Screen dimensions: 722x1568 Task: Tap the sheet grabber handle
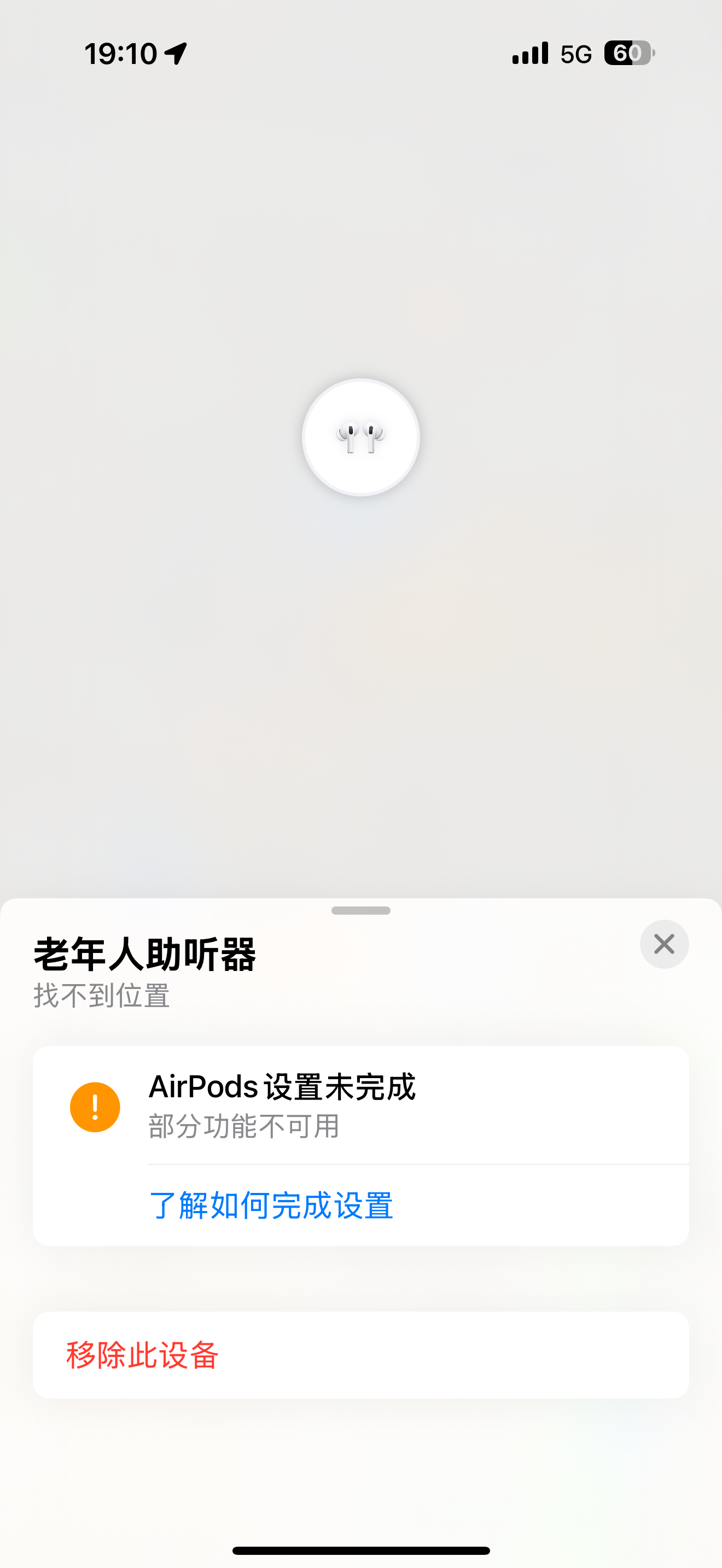tap(361, 911)
